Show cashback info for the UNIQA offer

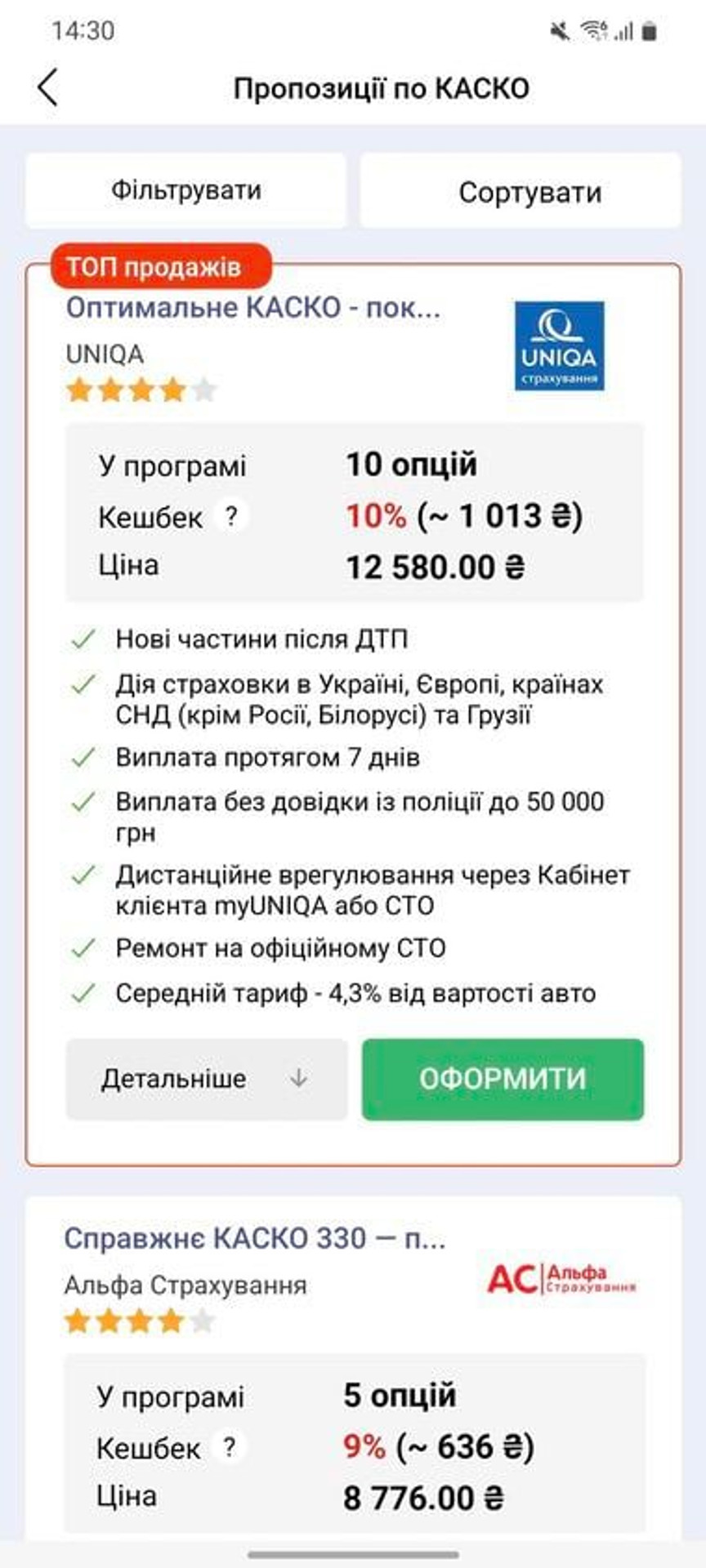coord(231,516)
